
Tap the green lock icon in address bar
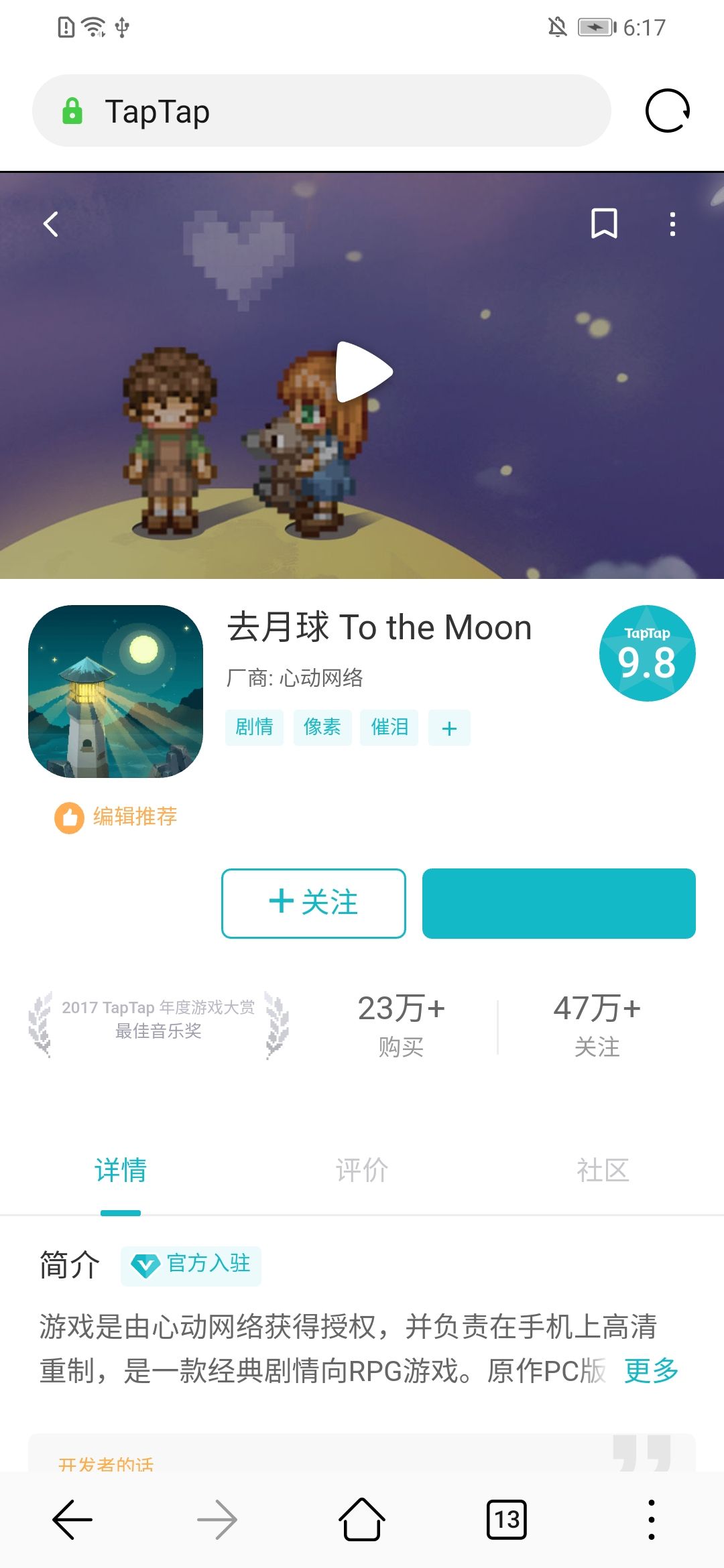coord(72,110)
